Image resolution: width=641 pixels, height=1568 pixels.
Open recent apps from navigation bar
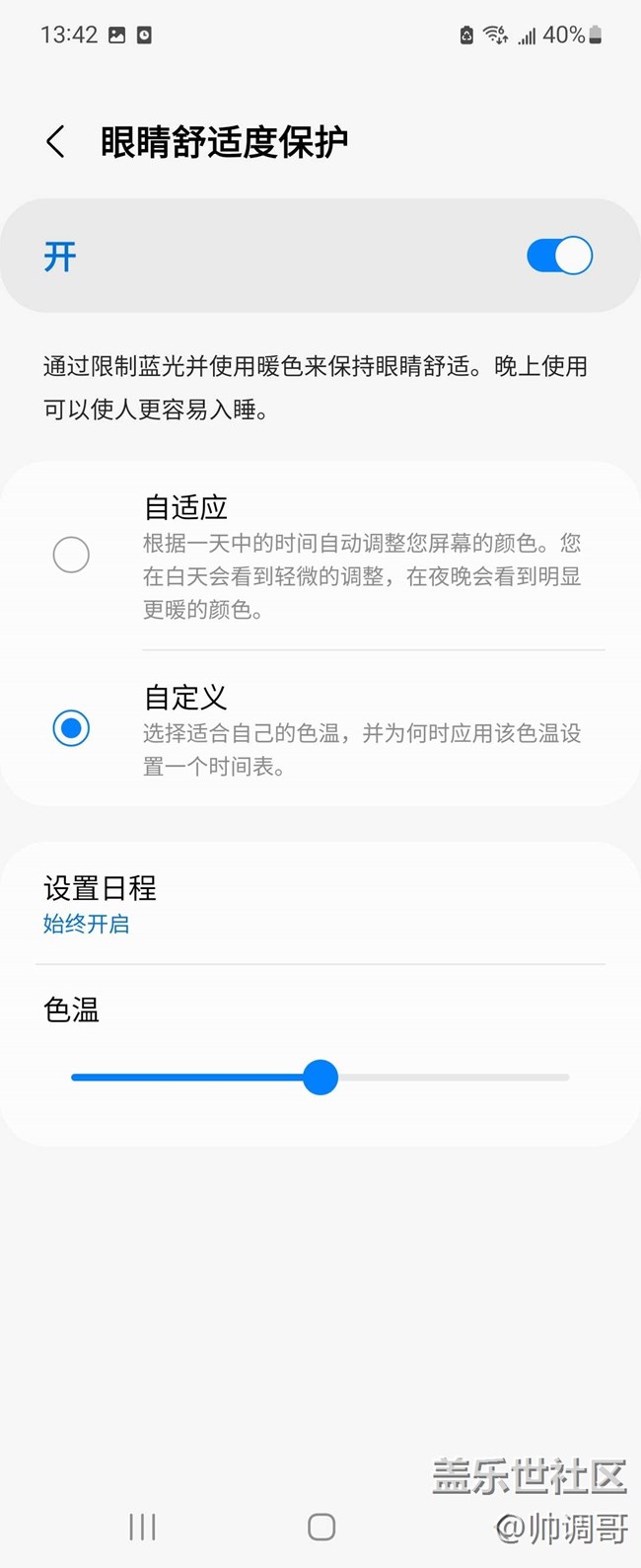coord(142,1528)
